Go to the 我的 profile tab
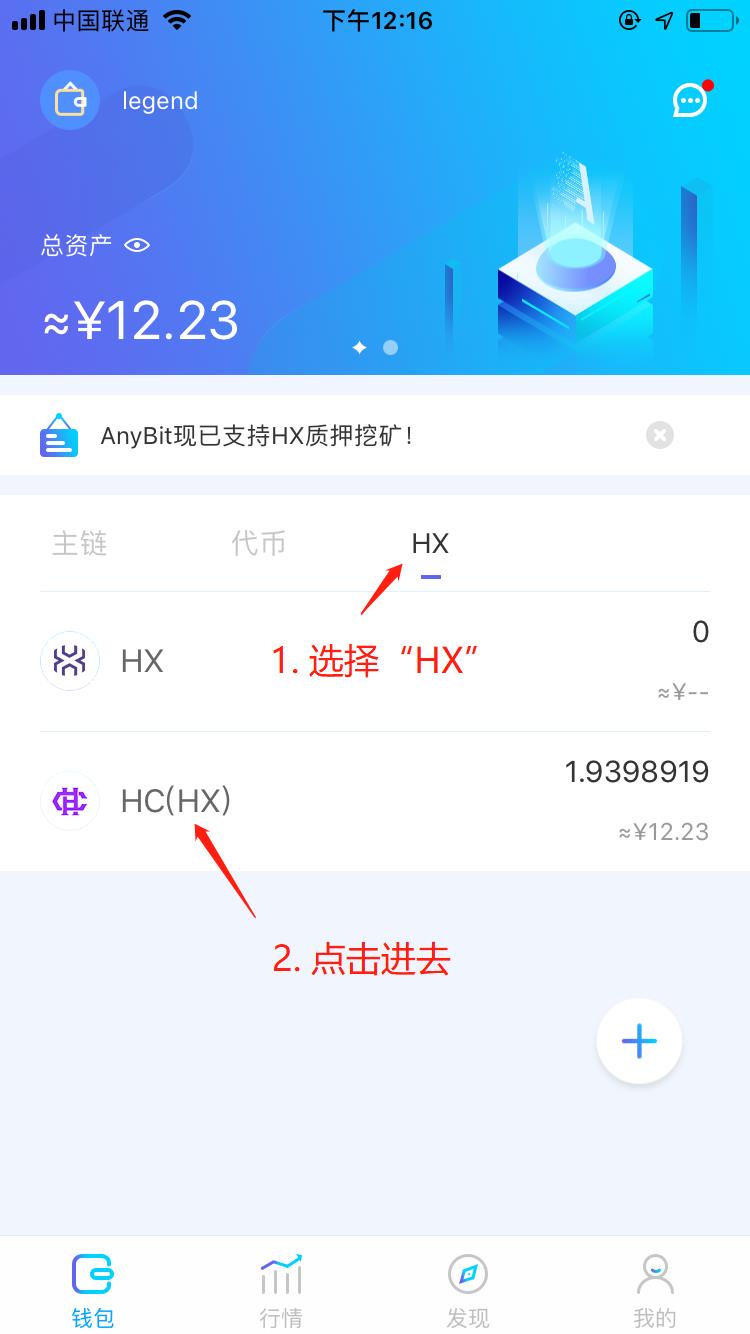The height and width of the screenshot is (1334, 750). [655, 1290]
